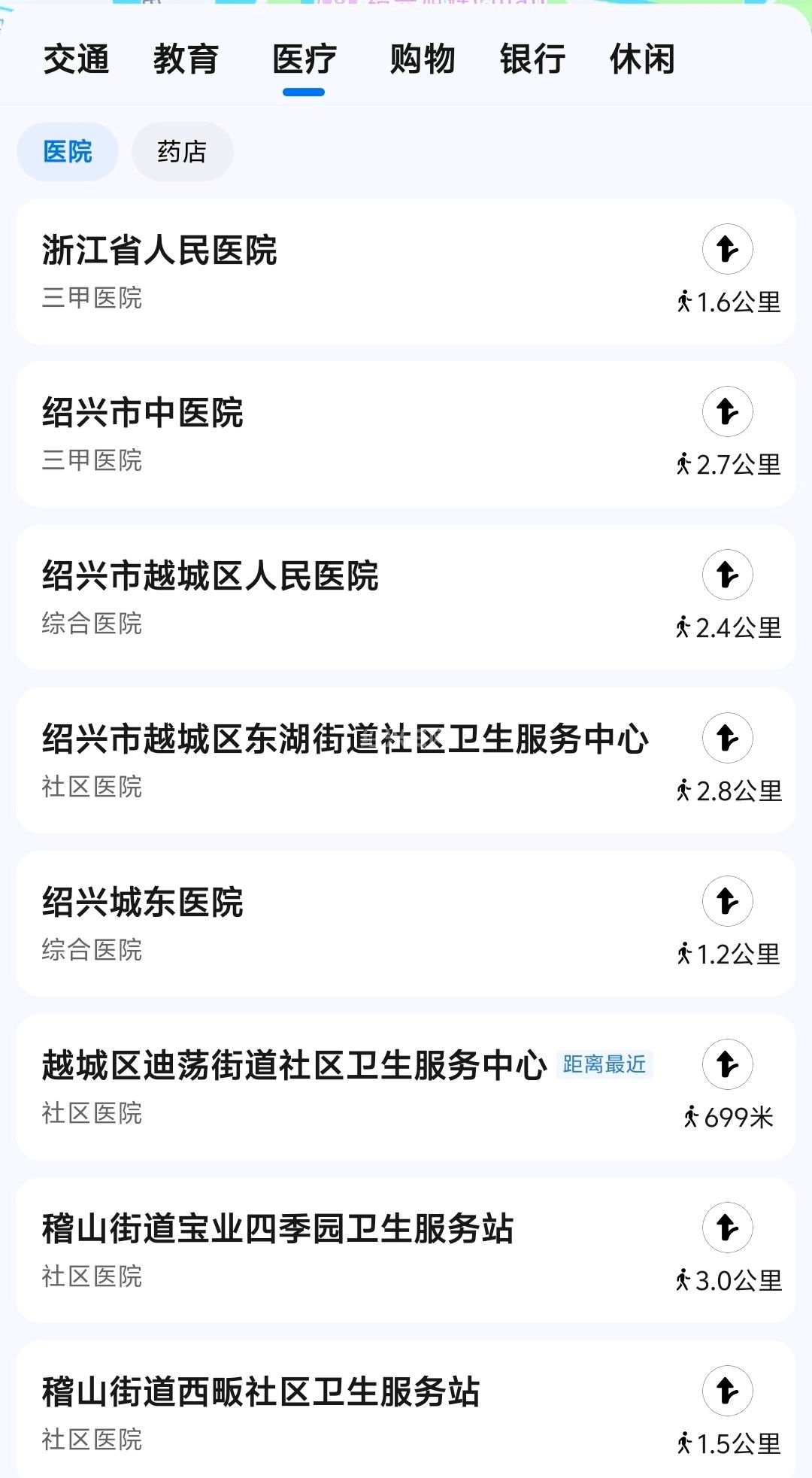Switch to the 休闲 tab
This screenshot has width=812, height=1478.
coord(642,59)
